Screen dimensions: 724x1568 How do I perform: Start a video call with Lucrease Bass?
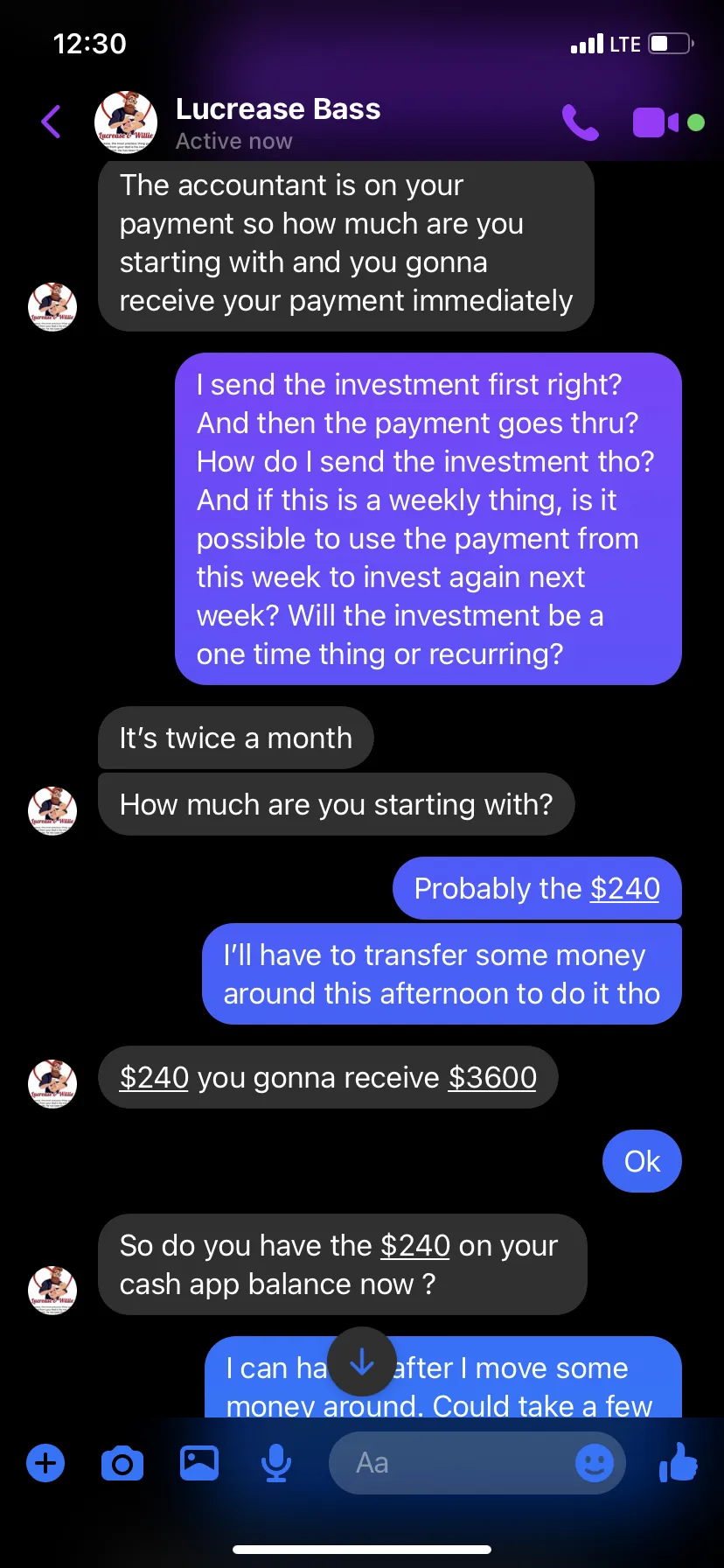[656, 122]
